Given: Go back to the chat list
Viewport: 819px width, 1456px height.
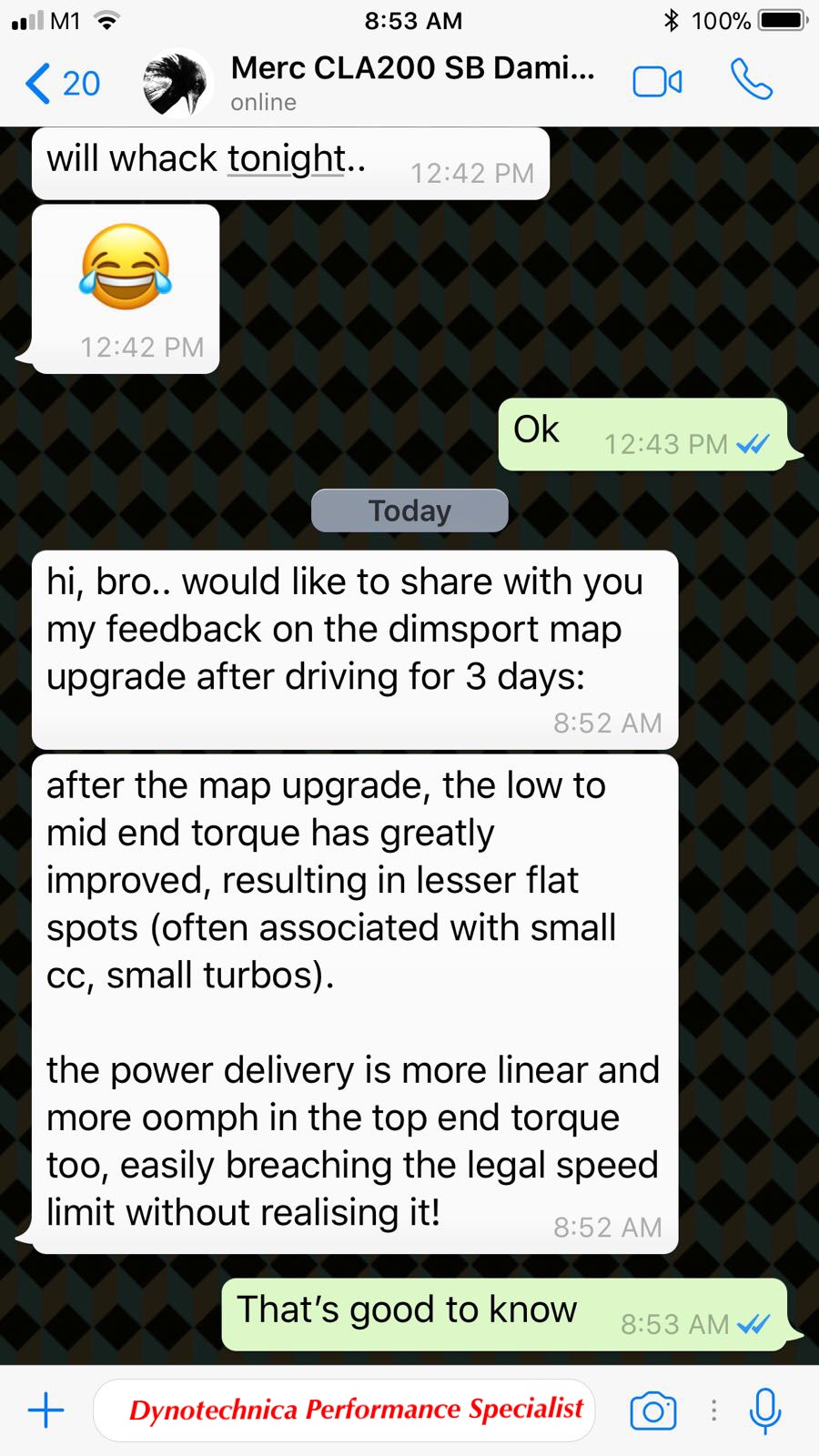Looking at the screenshot, I should coord(62,83).
